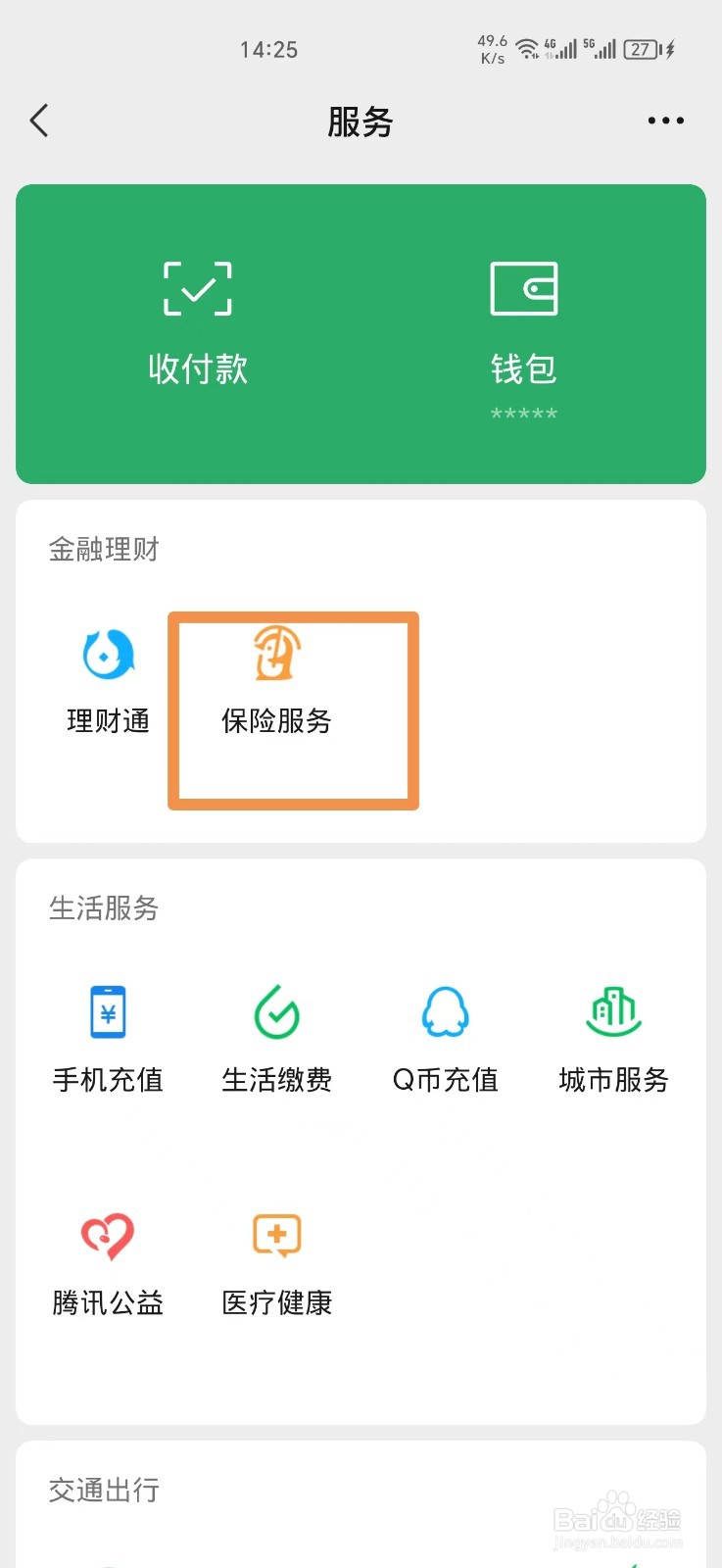Open the 收付款 money receive/pay panel

coord(197,323)
